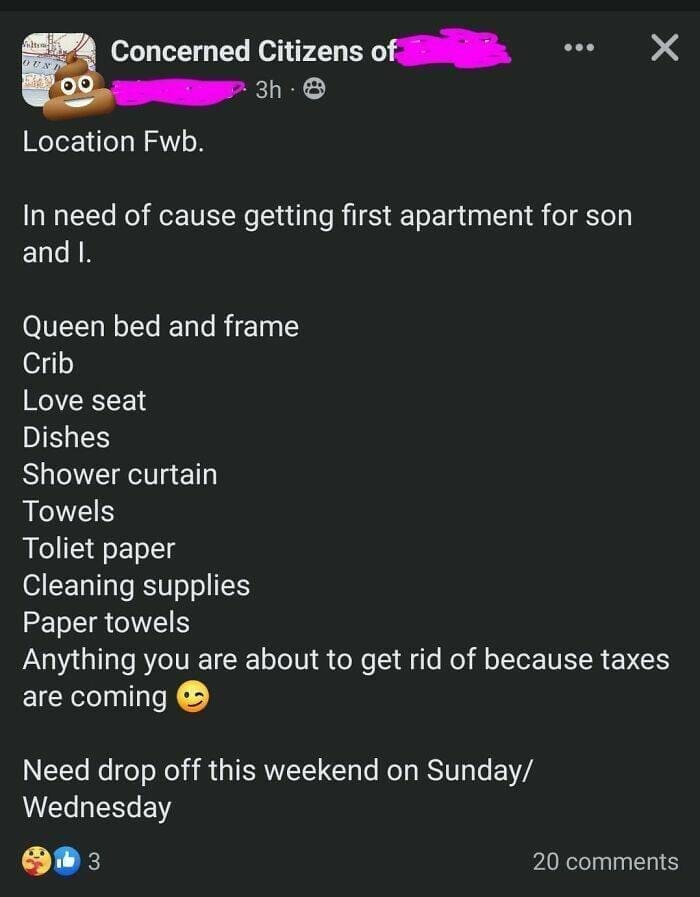This screenshot has width=700, height=897.
Task: See who reacted to this post
Action: click(60, 861)
